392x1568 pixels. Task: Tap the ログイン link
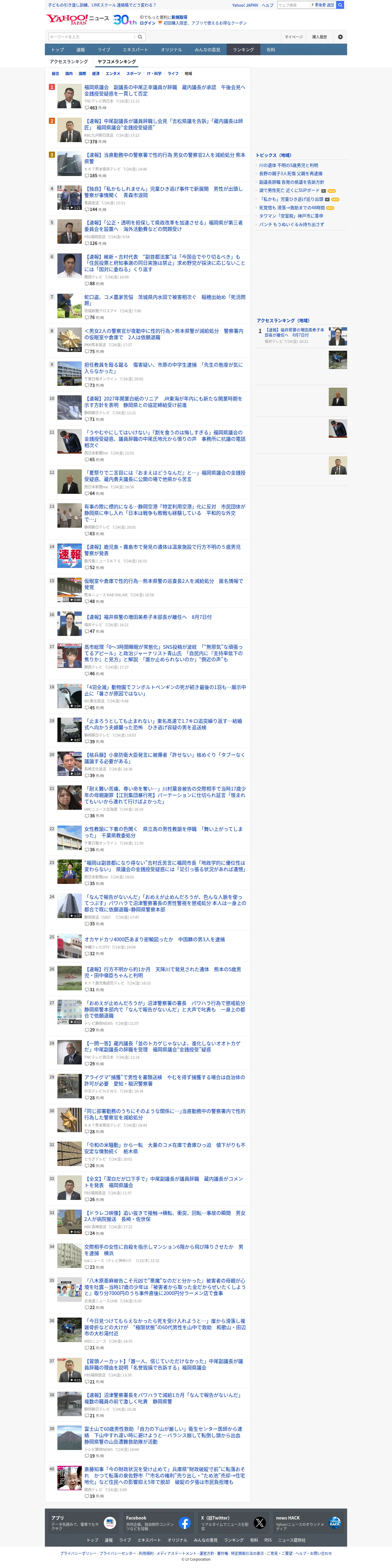pos(147,23)
